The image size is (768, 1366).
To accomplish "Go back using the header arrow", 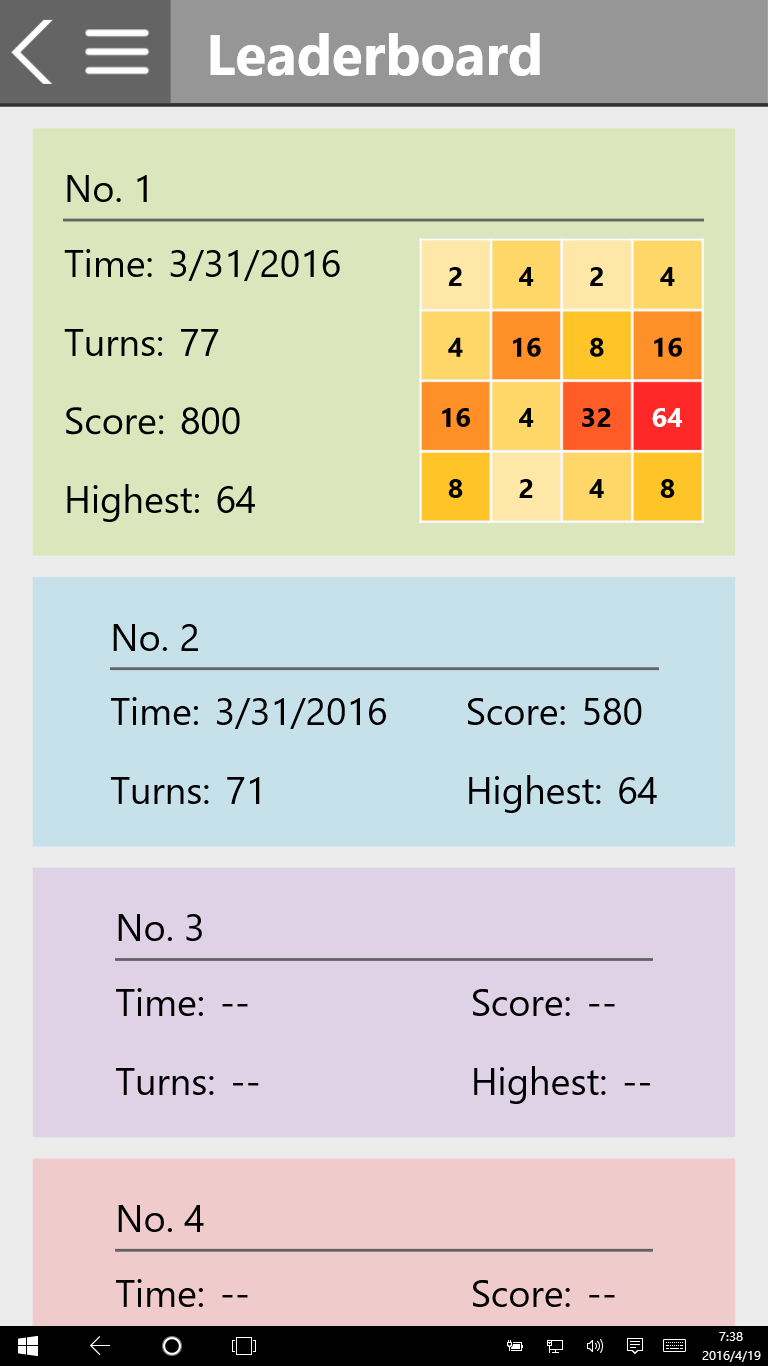I will tap(33, 52).
